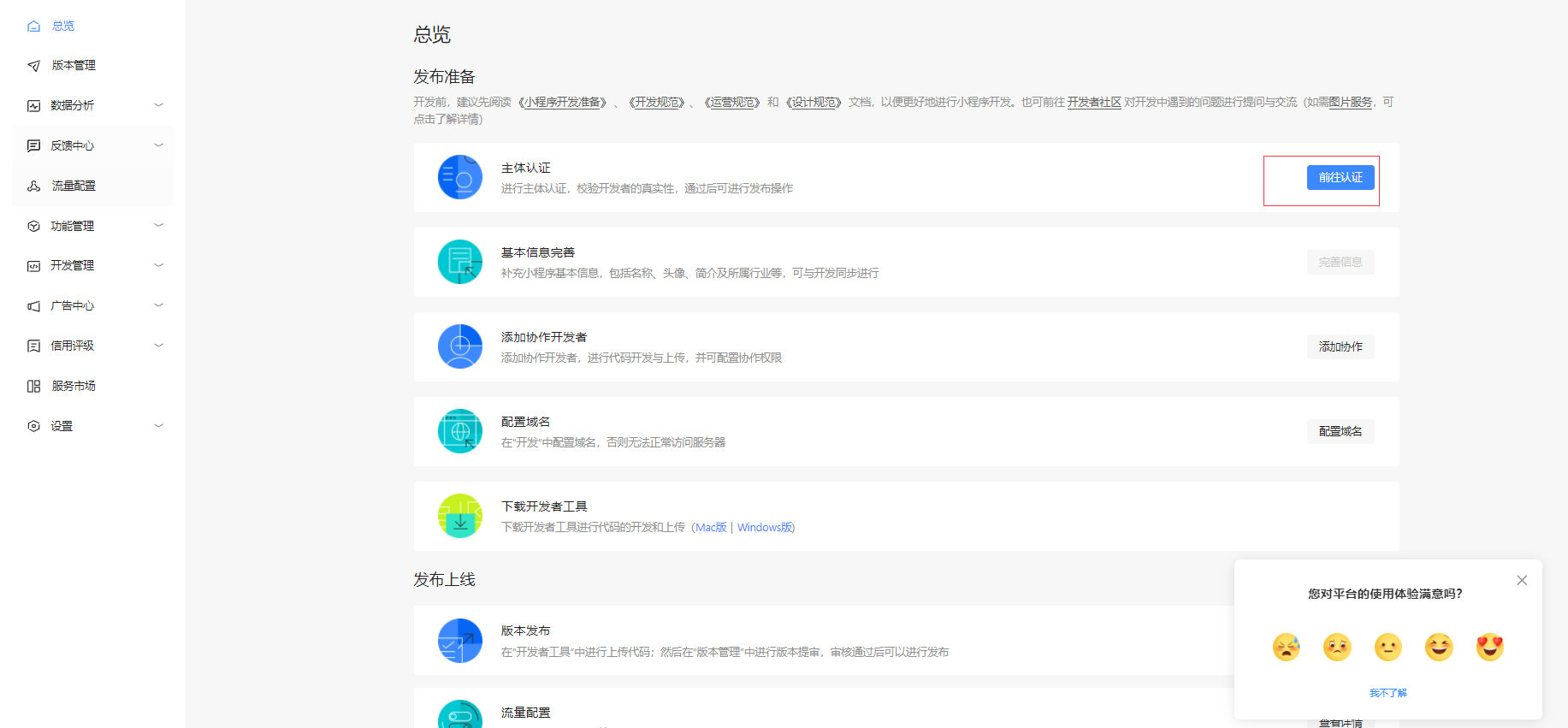Tap the 前往认证 button
Viewport: 1568px width, 728px height.
(1340, 177)
